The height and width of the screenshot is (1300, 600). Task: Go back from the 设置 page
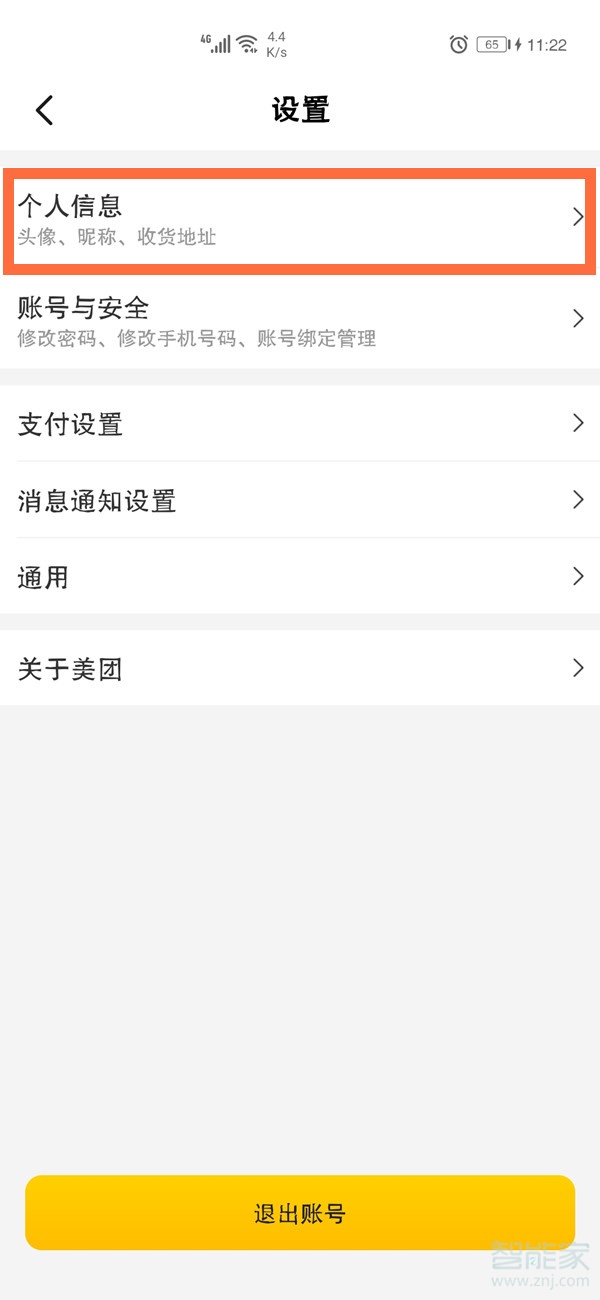[44, 110]
